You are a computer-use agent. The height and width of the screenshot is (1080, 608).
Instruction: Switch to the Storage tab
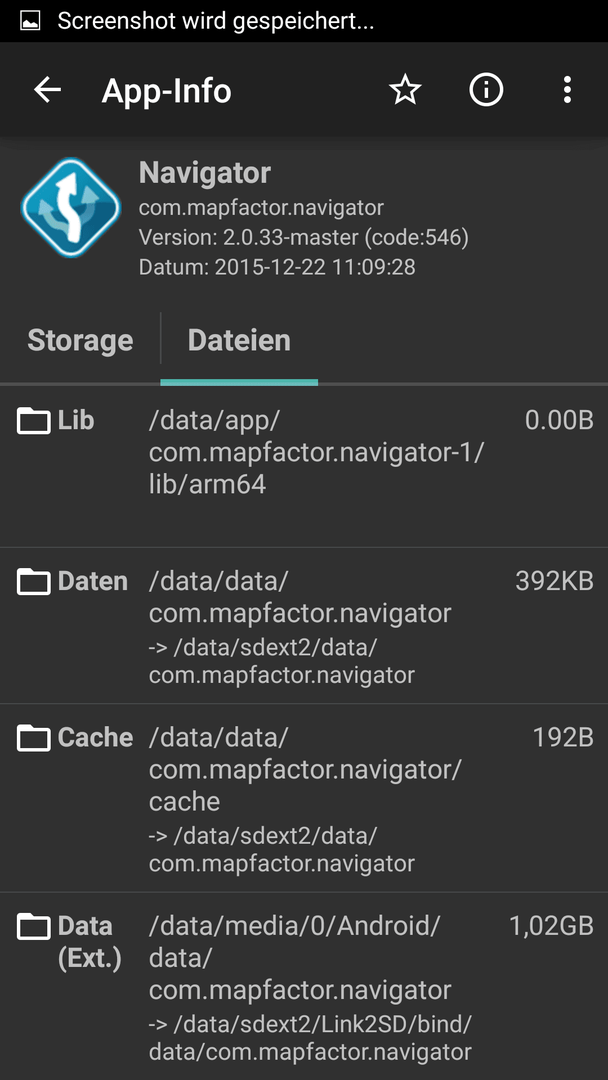(x=80, y=340)
